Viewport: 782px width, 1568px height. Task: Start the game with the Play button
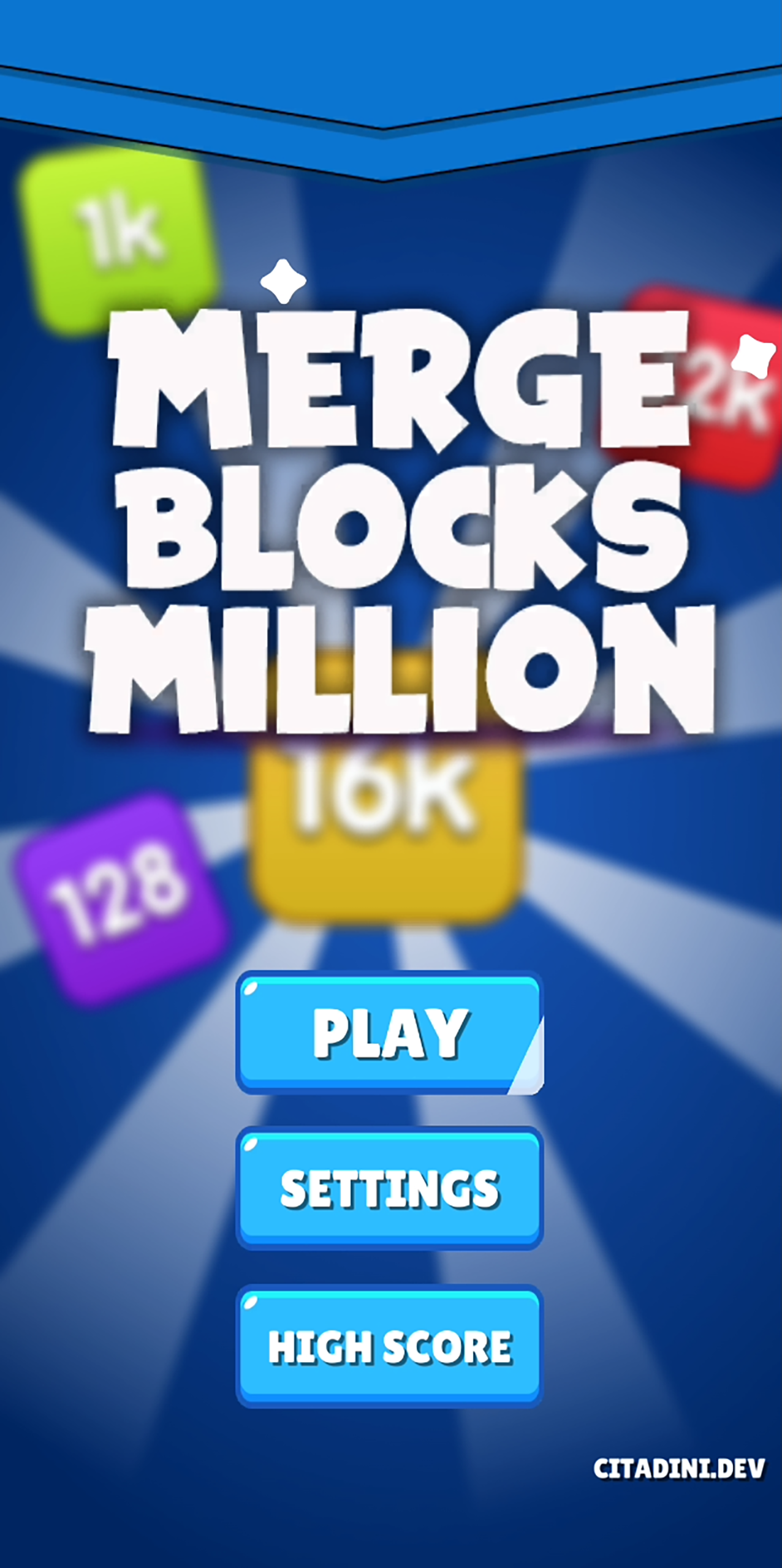[x=390, y=1033]
